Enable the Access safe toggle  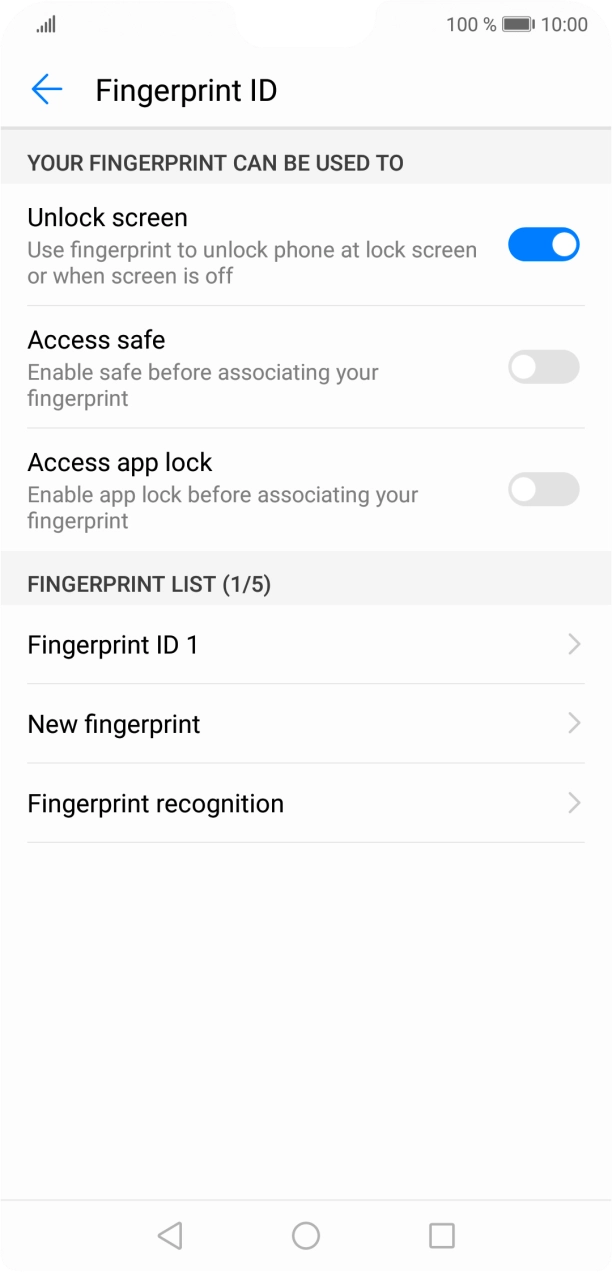[543, 367]
